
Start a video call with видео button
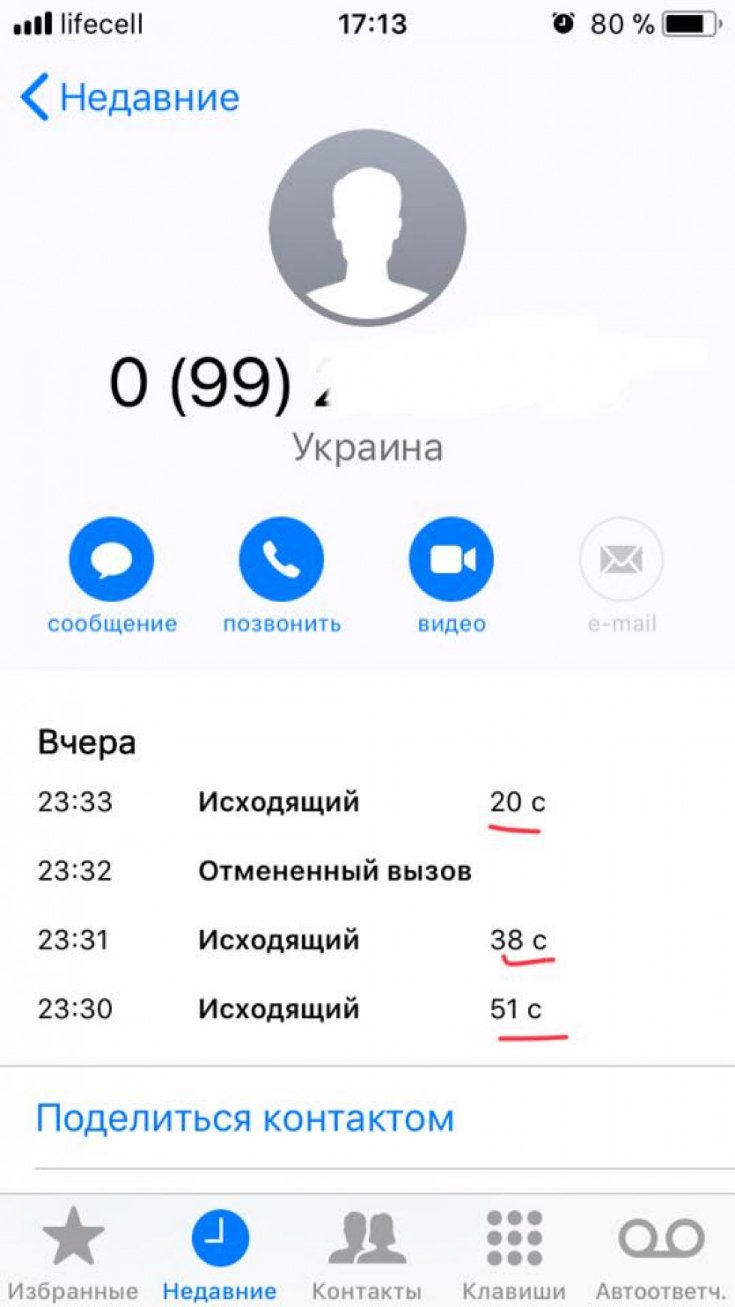[451, 560]
